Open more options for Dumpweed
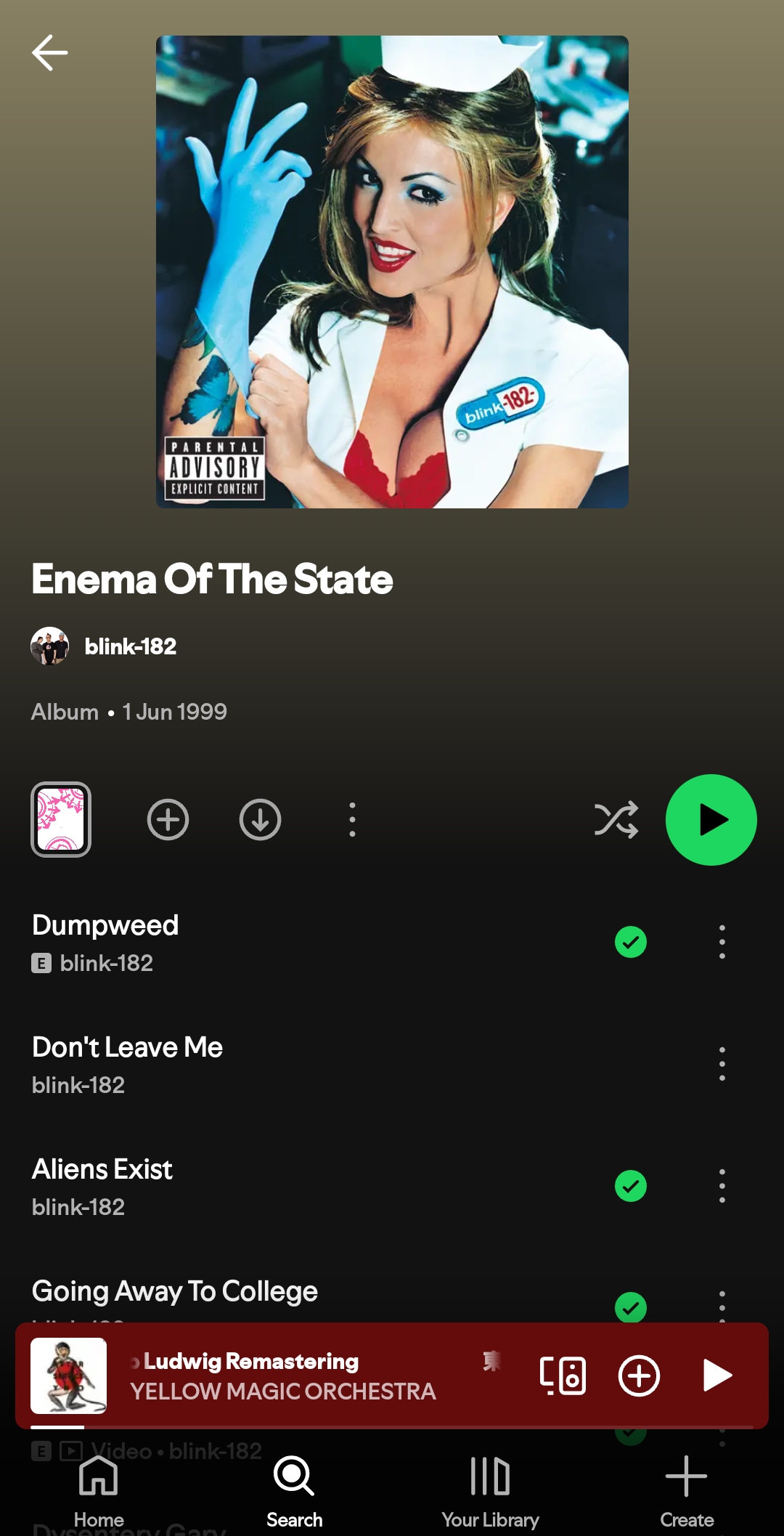The height and width of the screenshot is (1536, 784). [x=722, y=942]
